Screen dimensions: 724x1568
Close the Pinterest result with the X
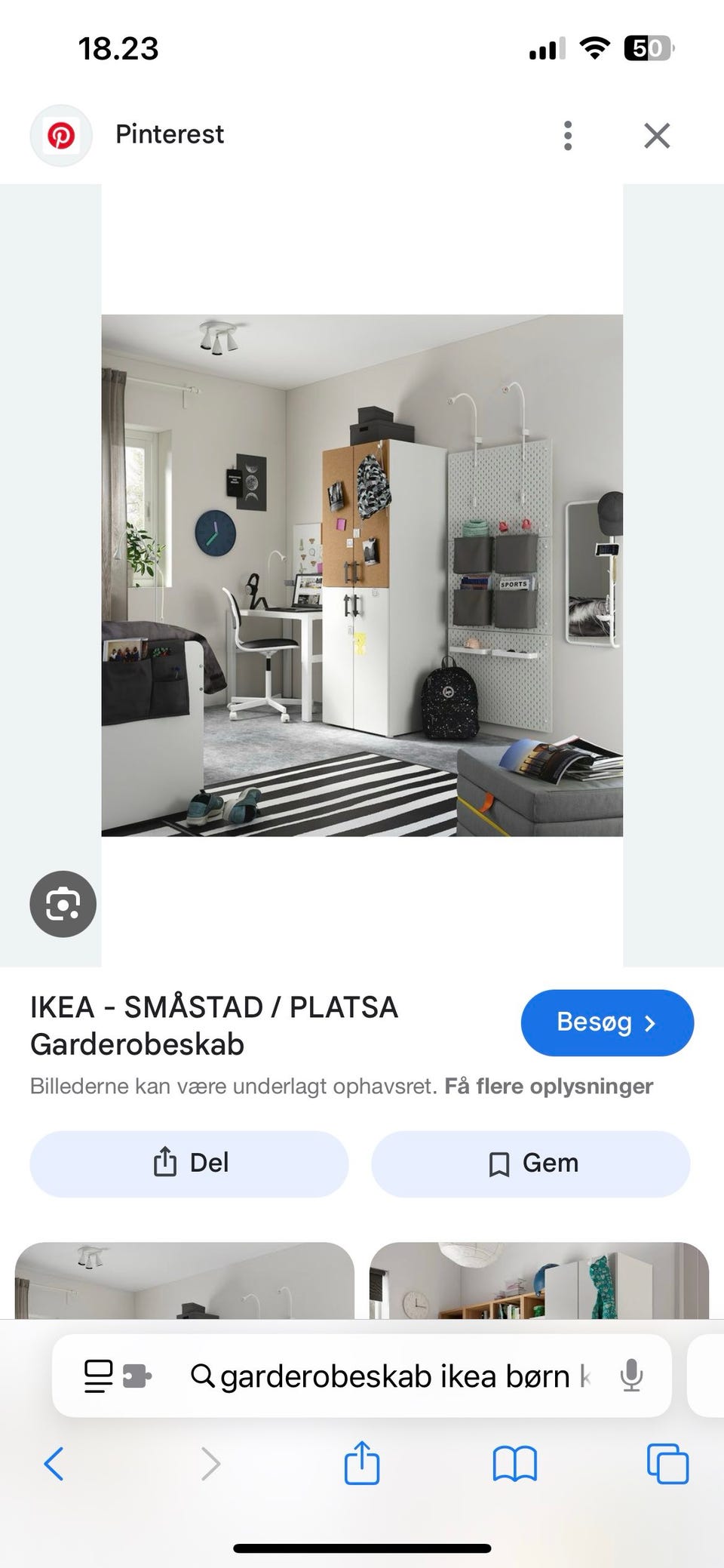[657, 135]
